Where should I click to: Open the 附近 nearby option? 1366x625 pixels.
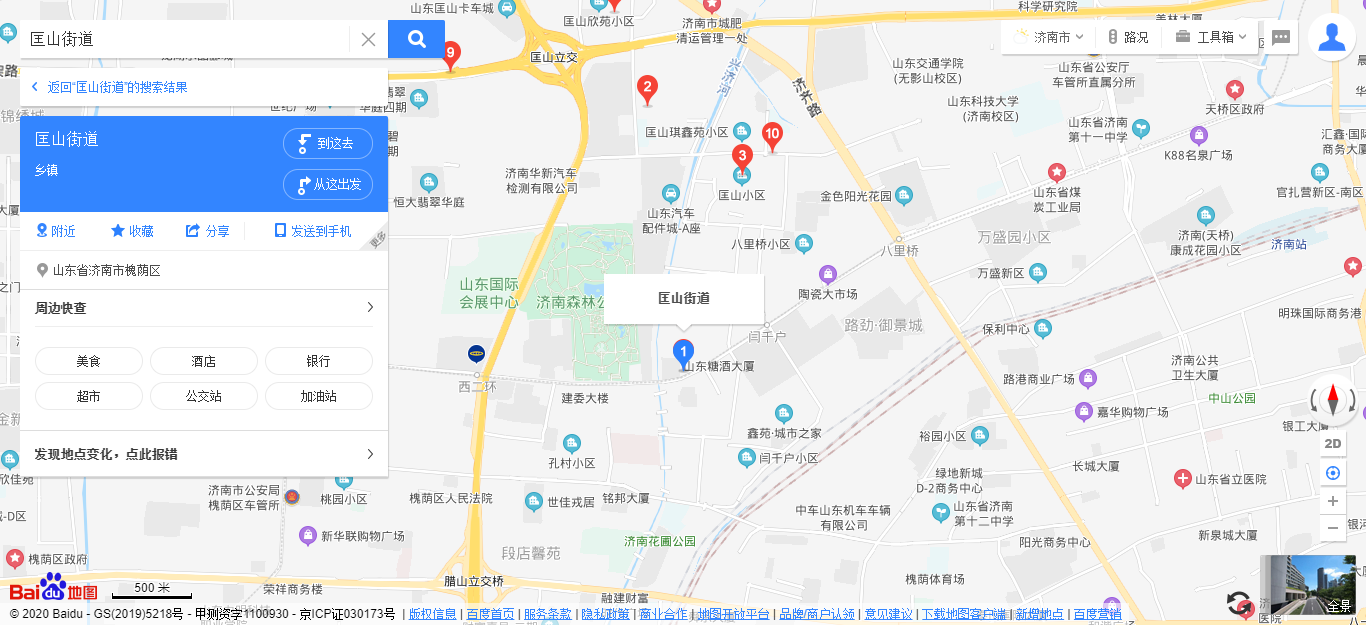pyautogui.click(x=56, y=231)
